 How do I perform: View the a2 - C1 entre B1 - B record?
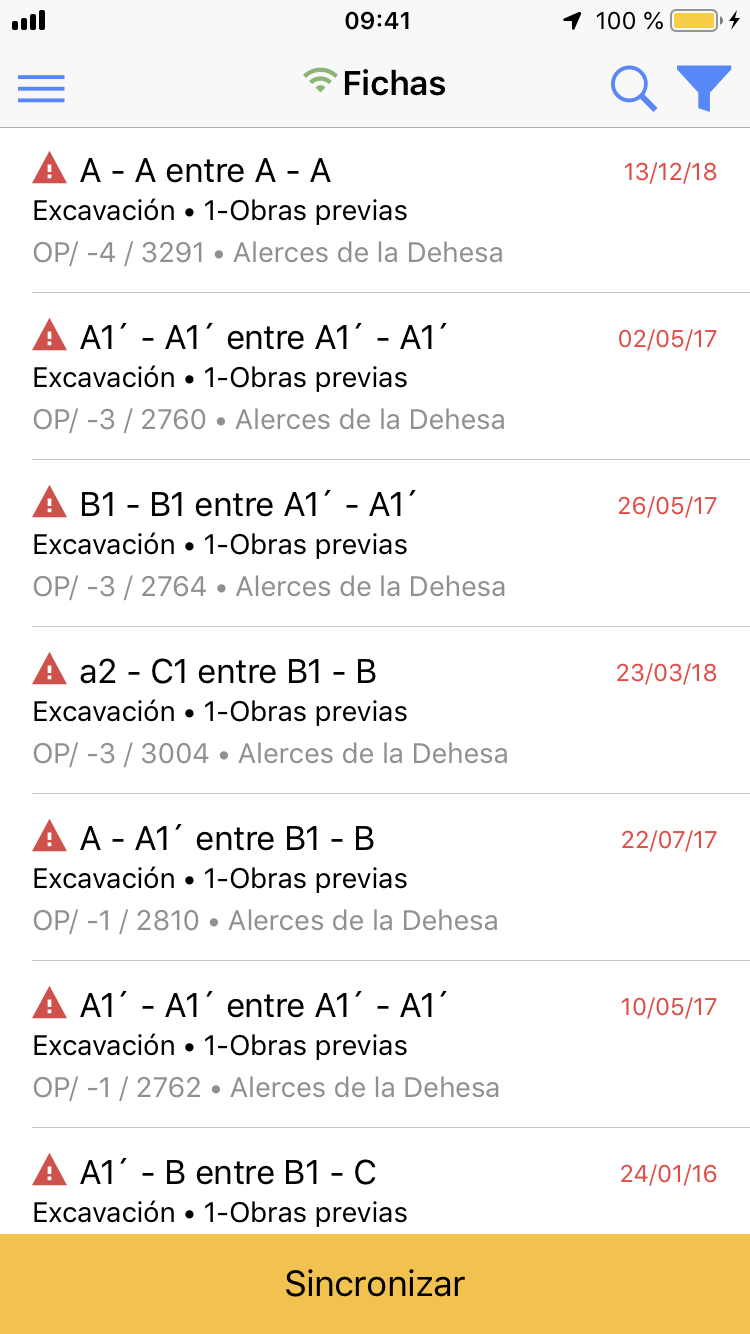375,711
